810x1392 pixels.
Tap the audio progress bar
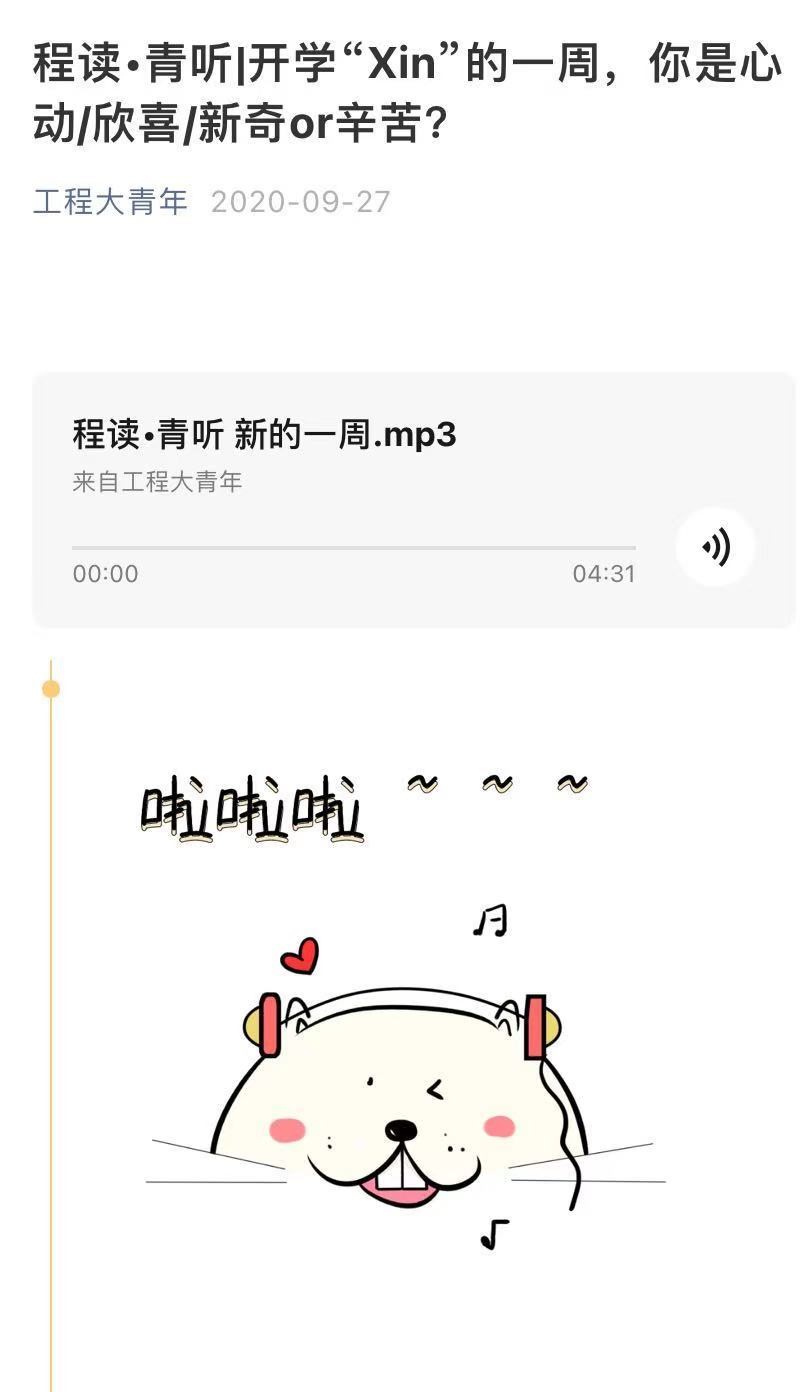353,548
